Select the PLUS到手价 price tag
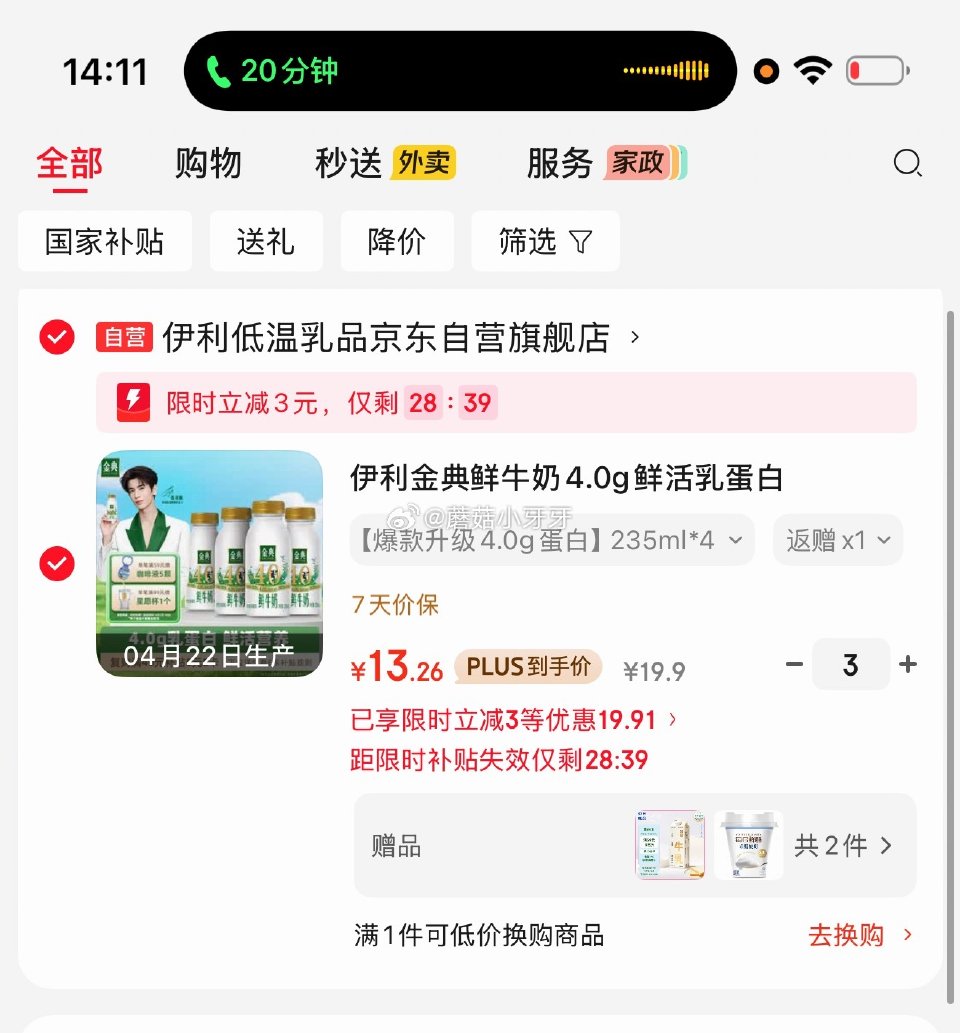Image resolution: width=960 pixels, height=1033 pixels. tap(527, 665)
